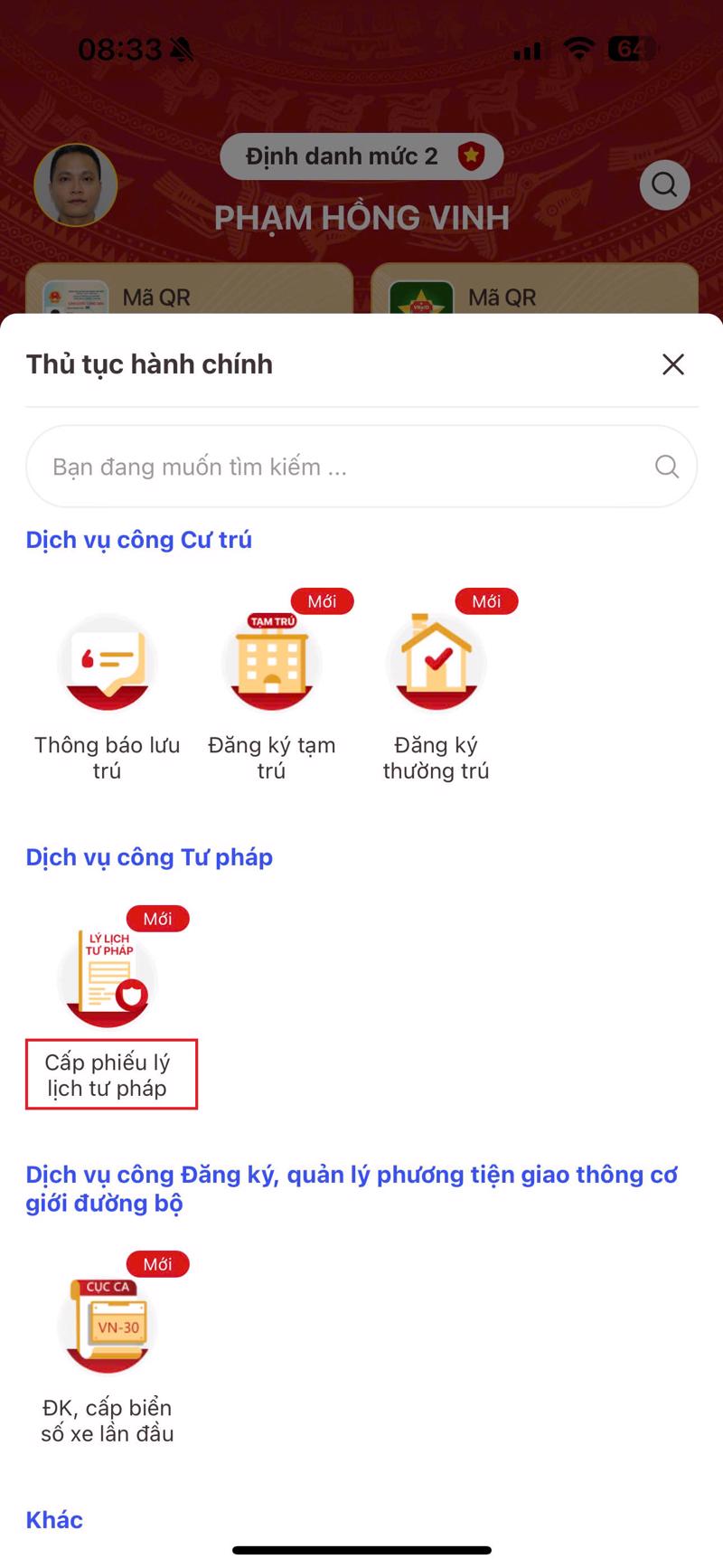The height and width of the screenshot is (1568, 723).
Task: Tap the 'Bạn đang muốn tìm kiếm' search field
Action: (343, 467)
